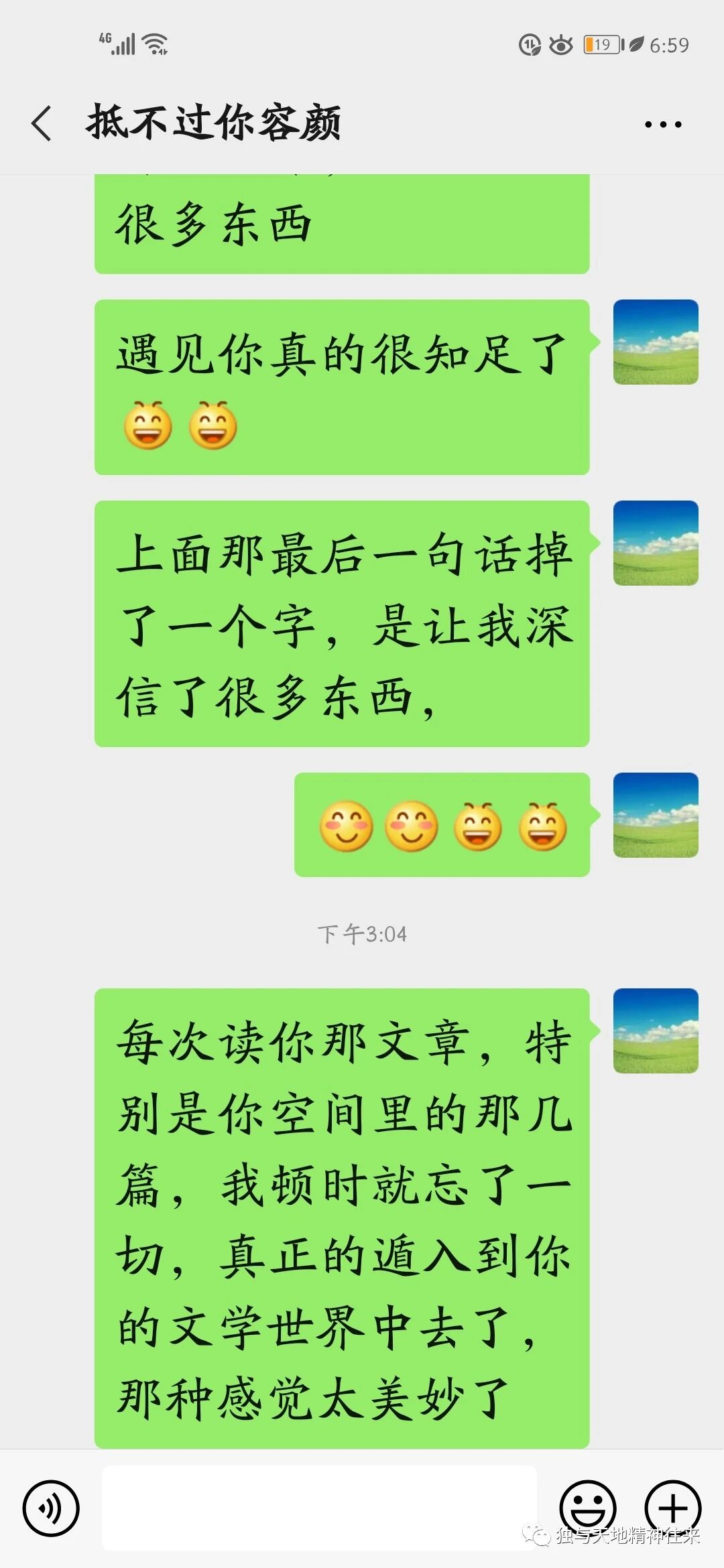Go back to the chat list
724x1568 pixels.
pyautogui.click(x=42, y=124)
